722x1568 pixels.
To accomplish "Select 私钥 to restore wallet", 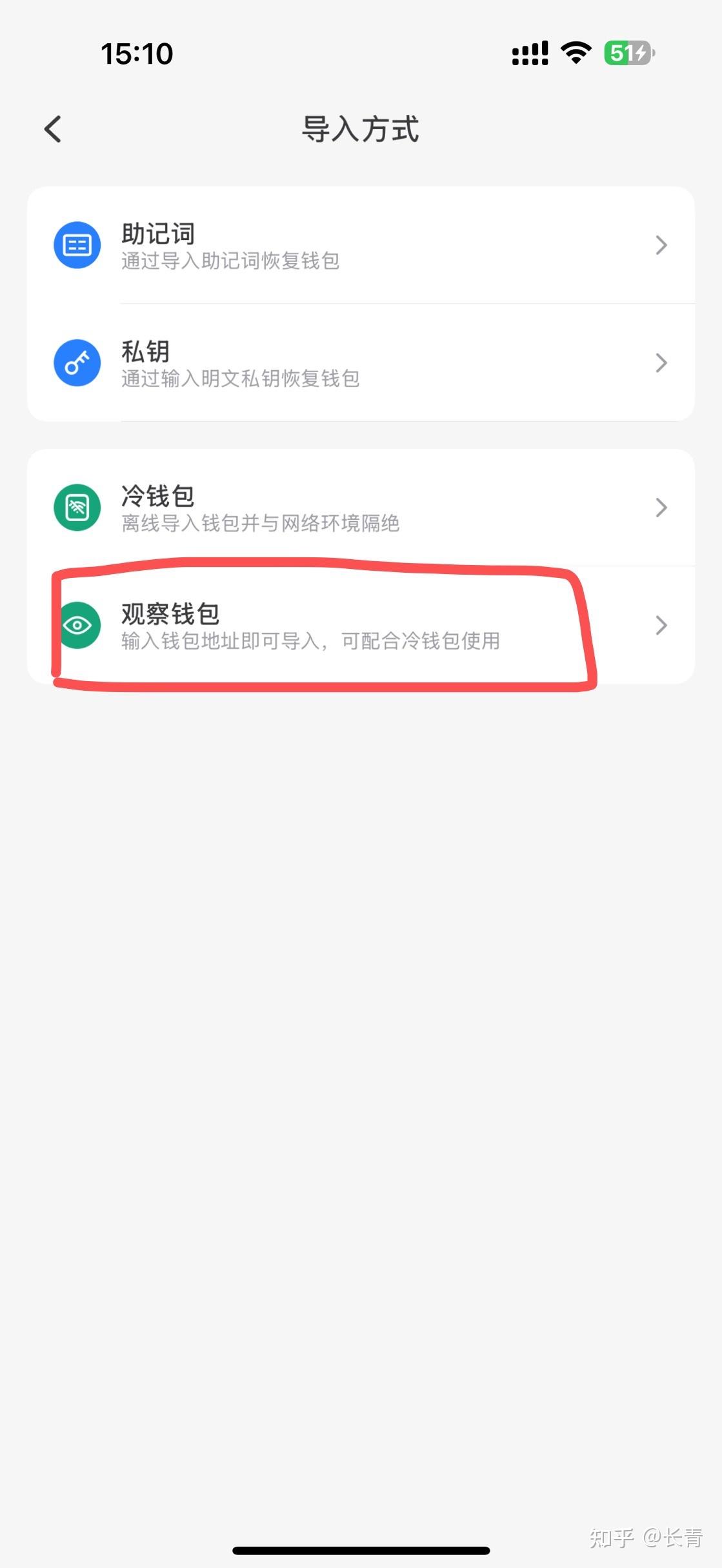I will tap(360, 363).
